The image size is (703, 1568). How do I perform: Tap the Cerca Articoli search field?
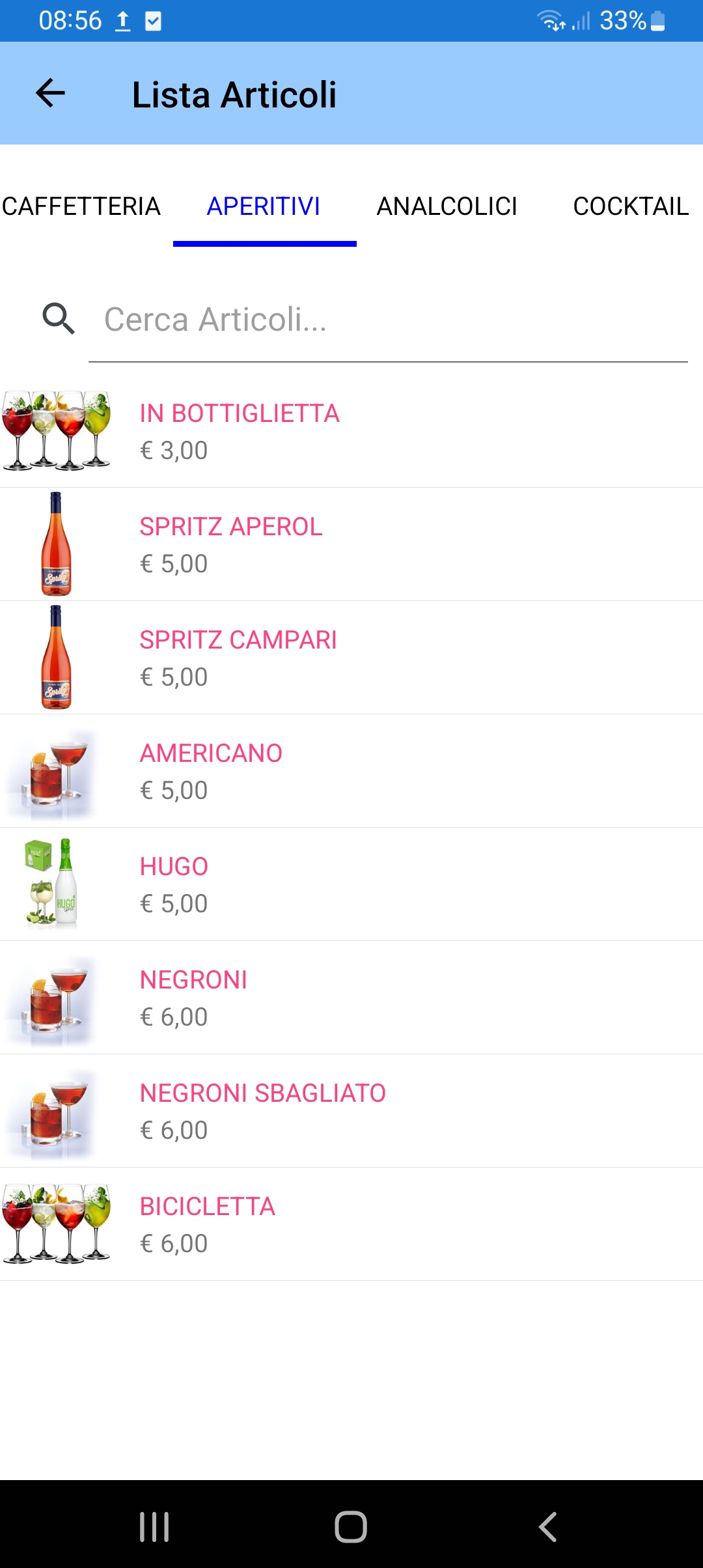coord(325,319)
